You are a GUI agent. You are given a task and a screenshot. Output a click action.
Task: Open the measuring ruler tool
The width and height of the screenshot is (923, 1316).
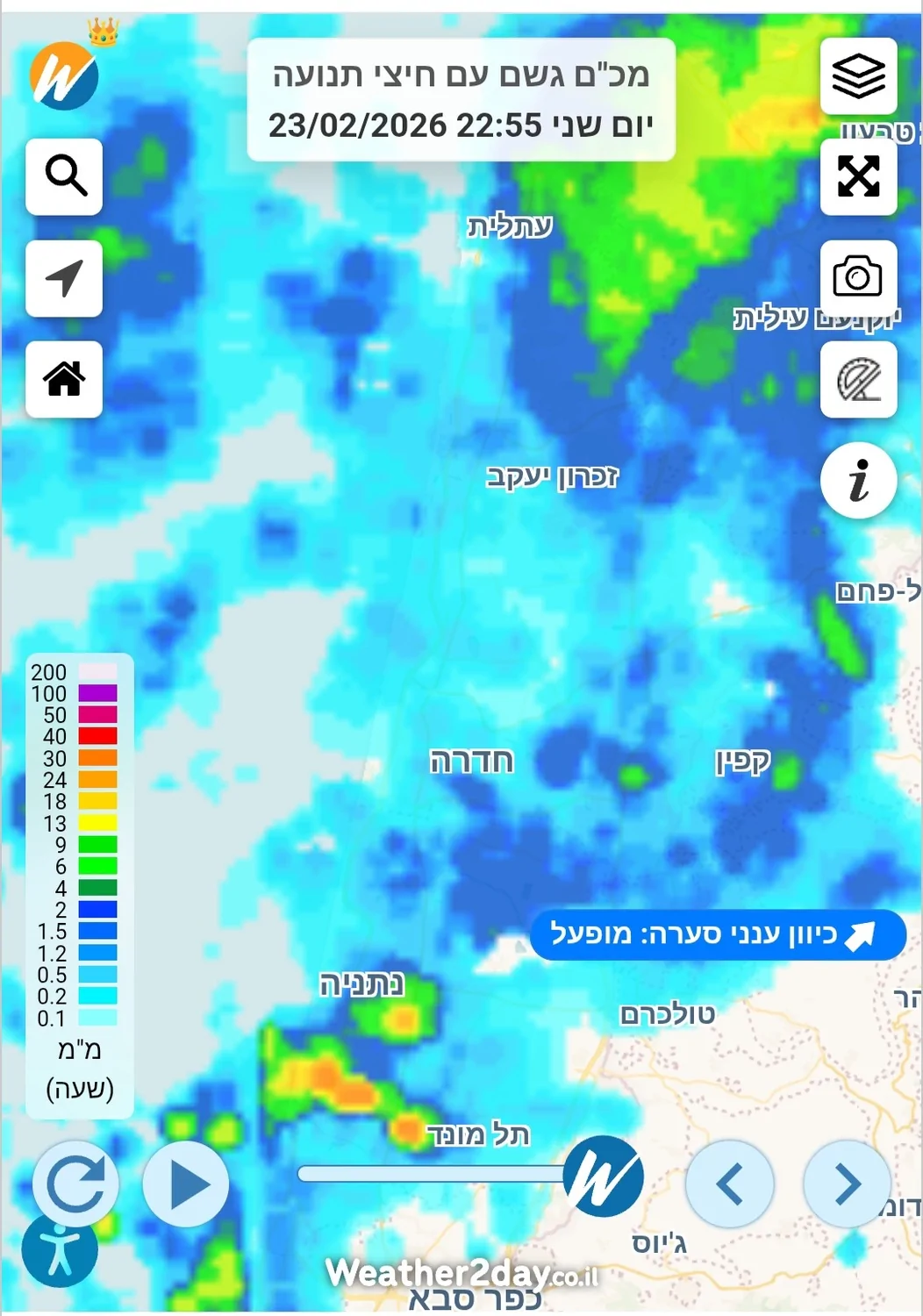pyautogui.click(x=858, y=380)
